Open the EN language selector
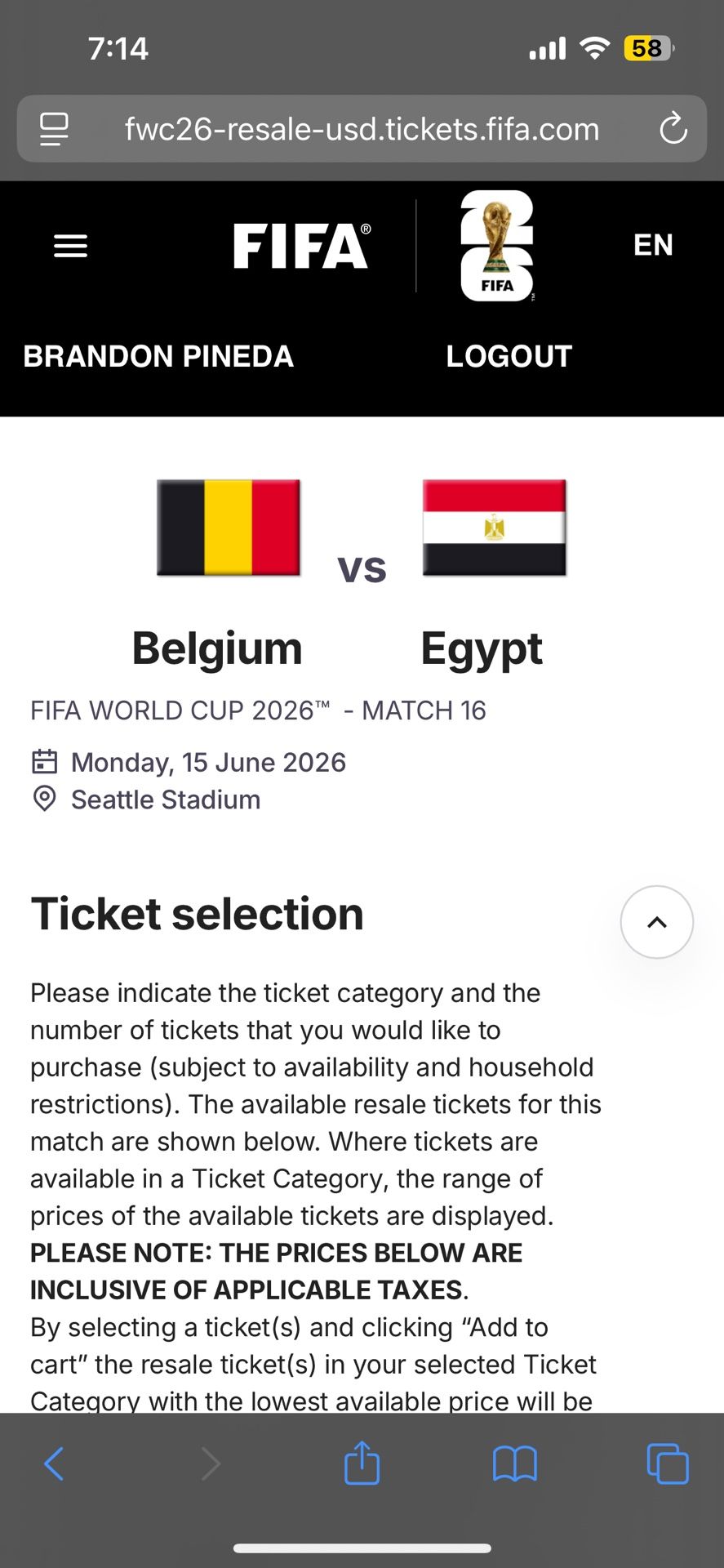This screenshot has height=1568, width=724. (652, 245)
